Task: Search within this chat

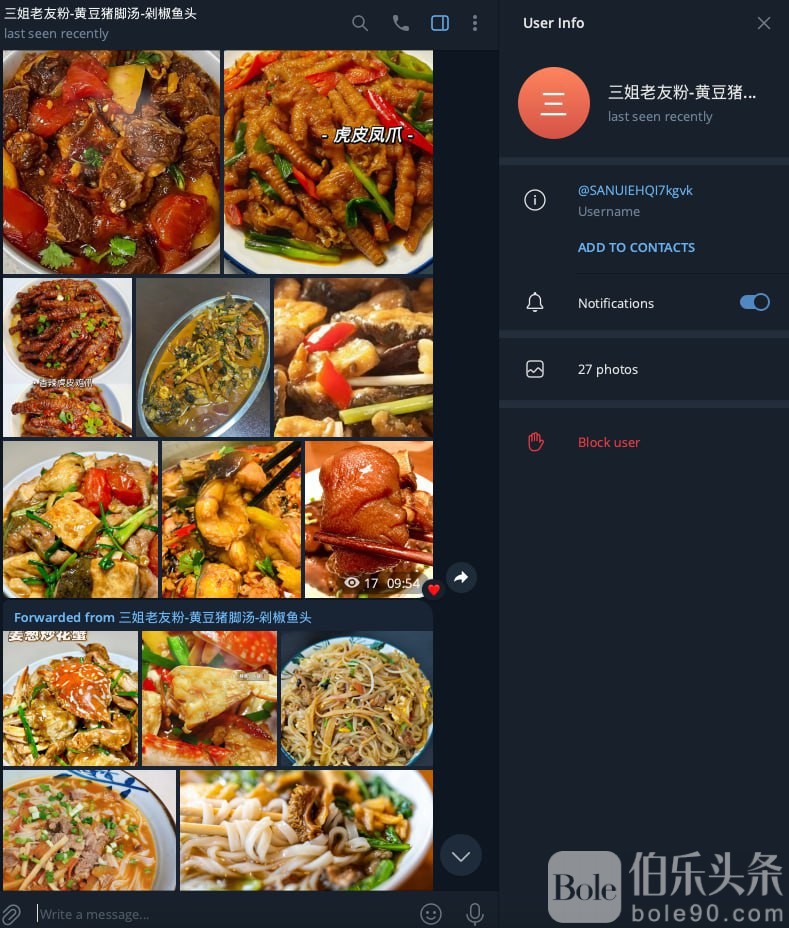Action: (x=360, y=23)
